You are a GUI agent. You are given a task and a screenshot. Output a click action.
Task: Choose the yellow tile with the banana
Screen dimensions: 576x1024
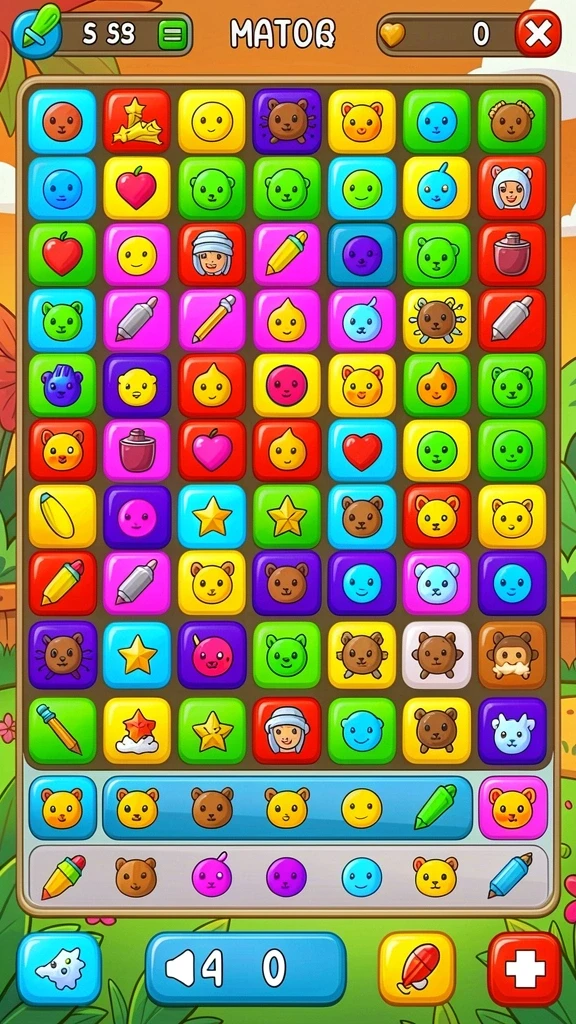pyautogui.click(x=62, y=517)
